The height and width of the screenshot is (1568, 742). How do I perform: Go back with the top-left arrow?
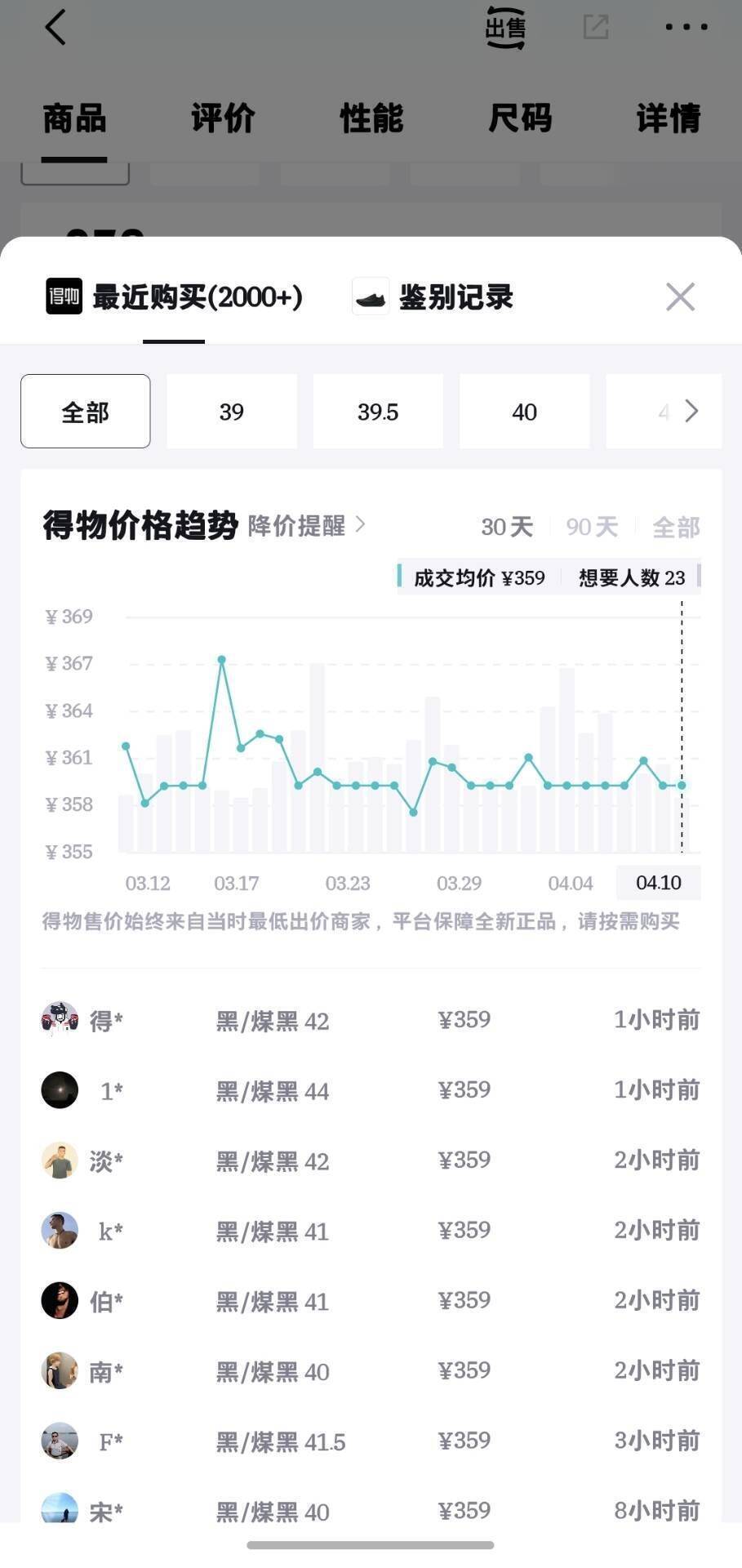coord(55,28)
